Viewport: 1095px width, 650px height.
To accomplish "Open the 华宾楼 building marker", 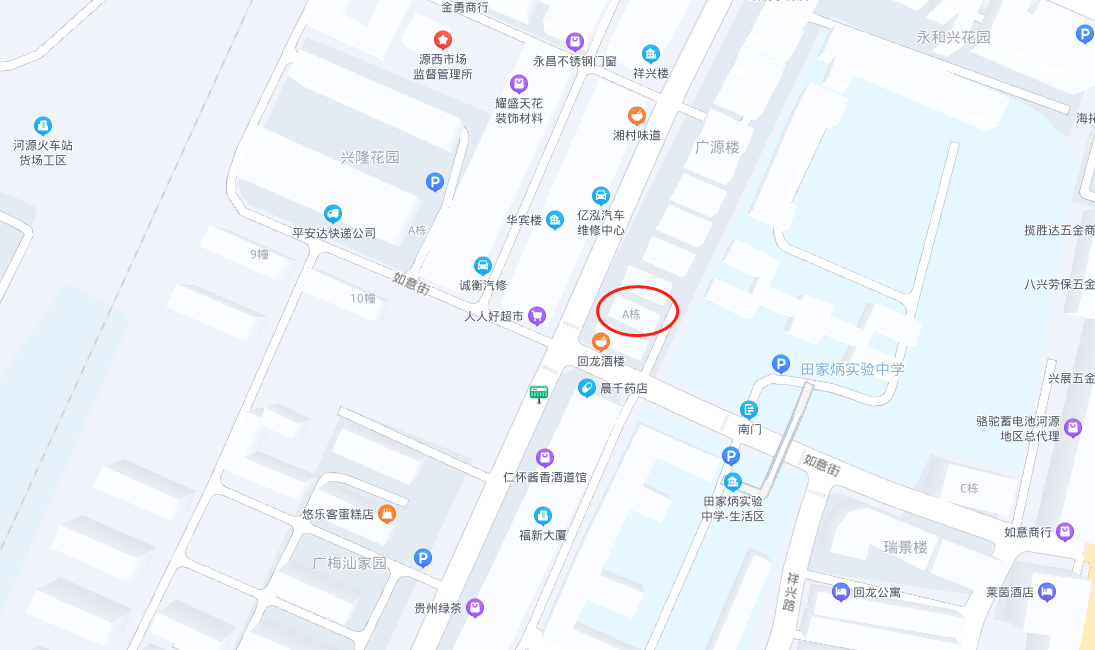I will coord(555,220).
